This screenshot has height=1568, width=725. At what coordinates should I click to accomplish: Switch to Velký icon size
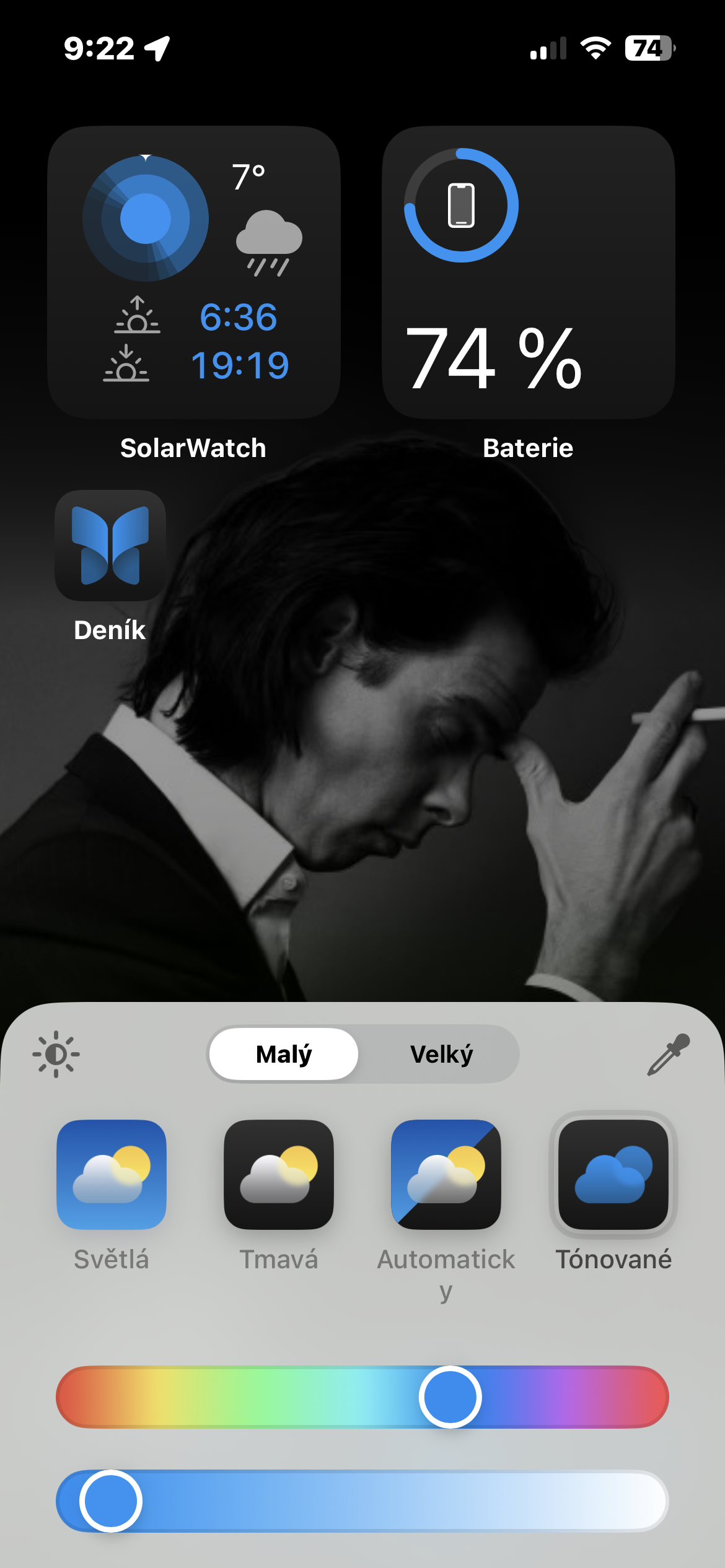point(441,1054)
